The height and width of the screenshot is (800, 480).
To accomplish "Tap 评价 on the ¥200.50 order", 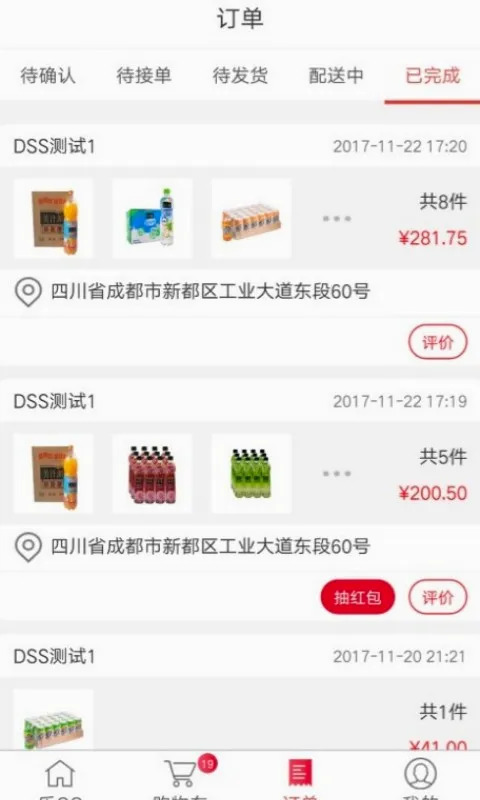I will coord(438,597).
